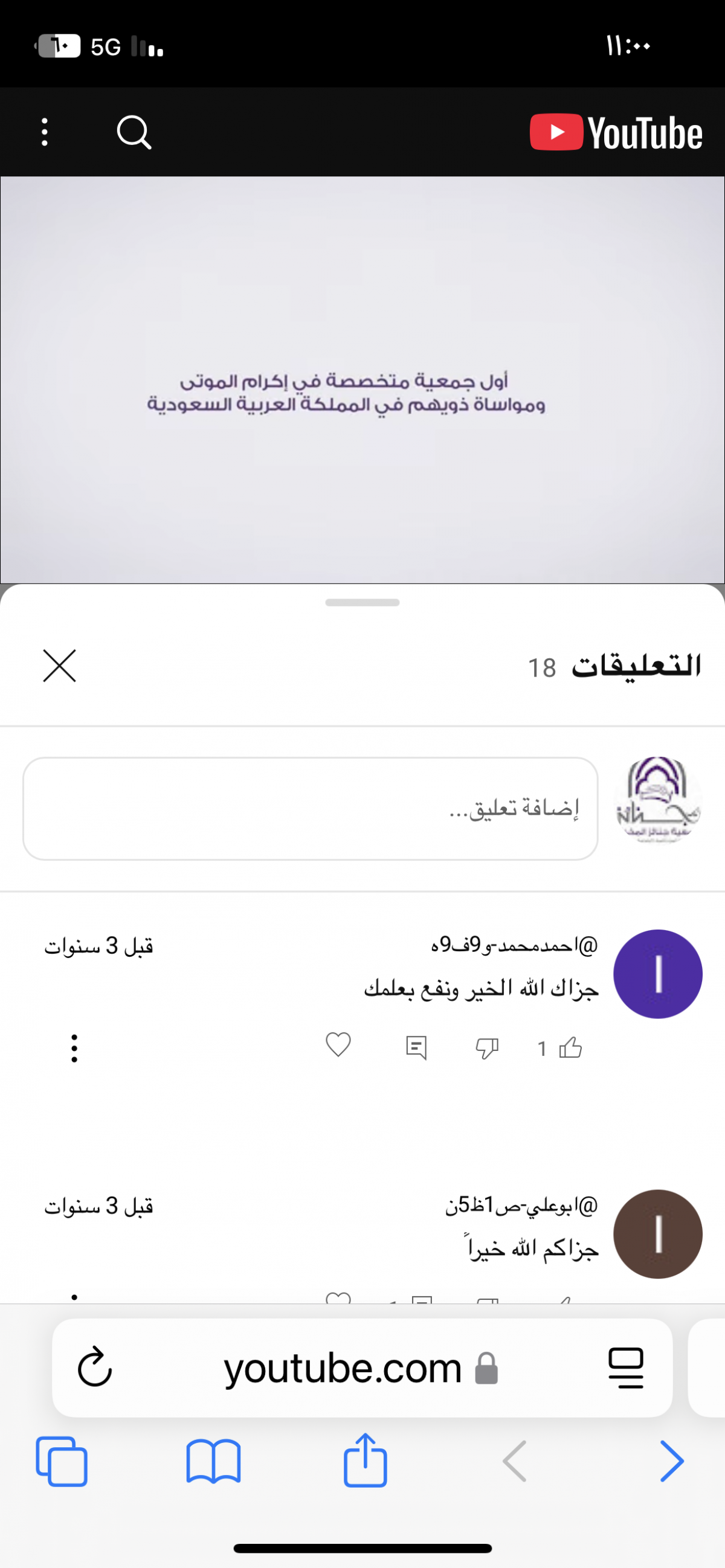
Task: Open the YouTube three-dot menu in header
Action: (45, 132)
